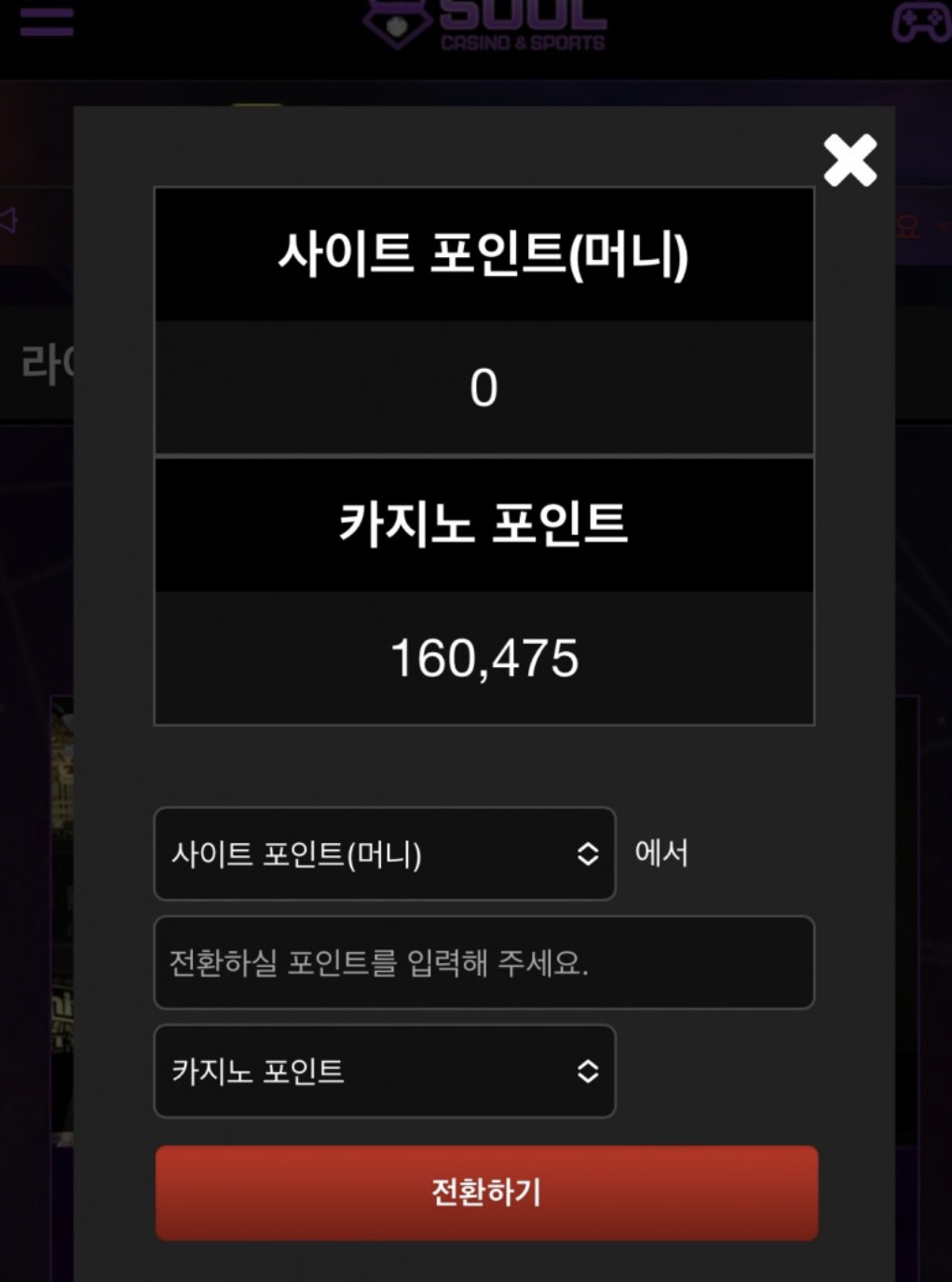Tap the 전환하기 convert button

click(486, 1193)
